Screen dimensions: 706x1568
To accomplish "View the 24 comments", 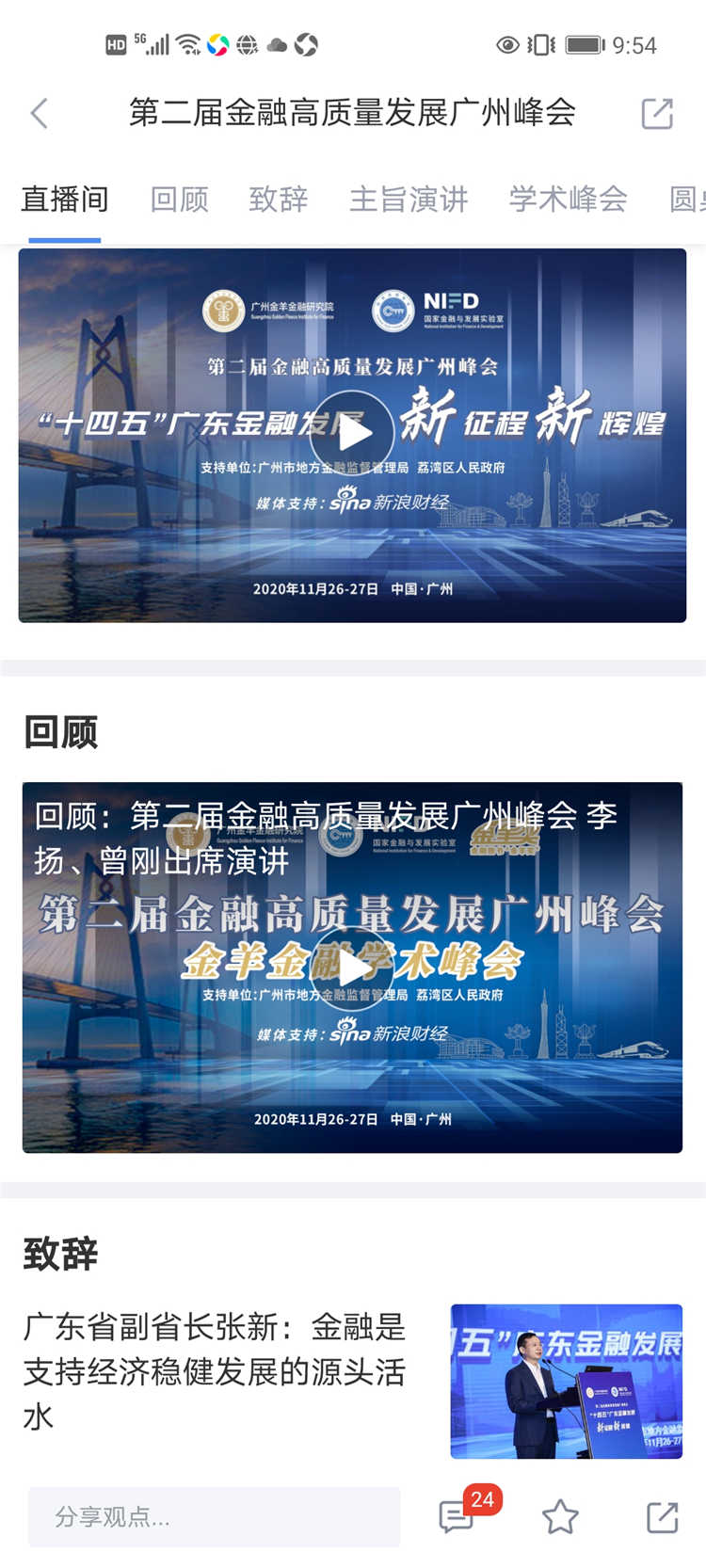I will click(458, 1516).
